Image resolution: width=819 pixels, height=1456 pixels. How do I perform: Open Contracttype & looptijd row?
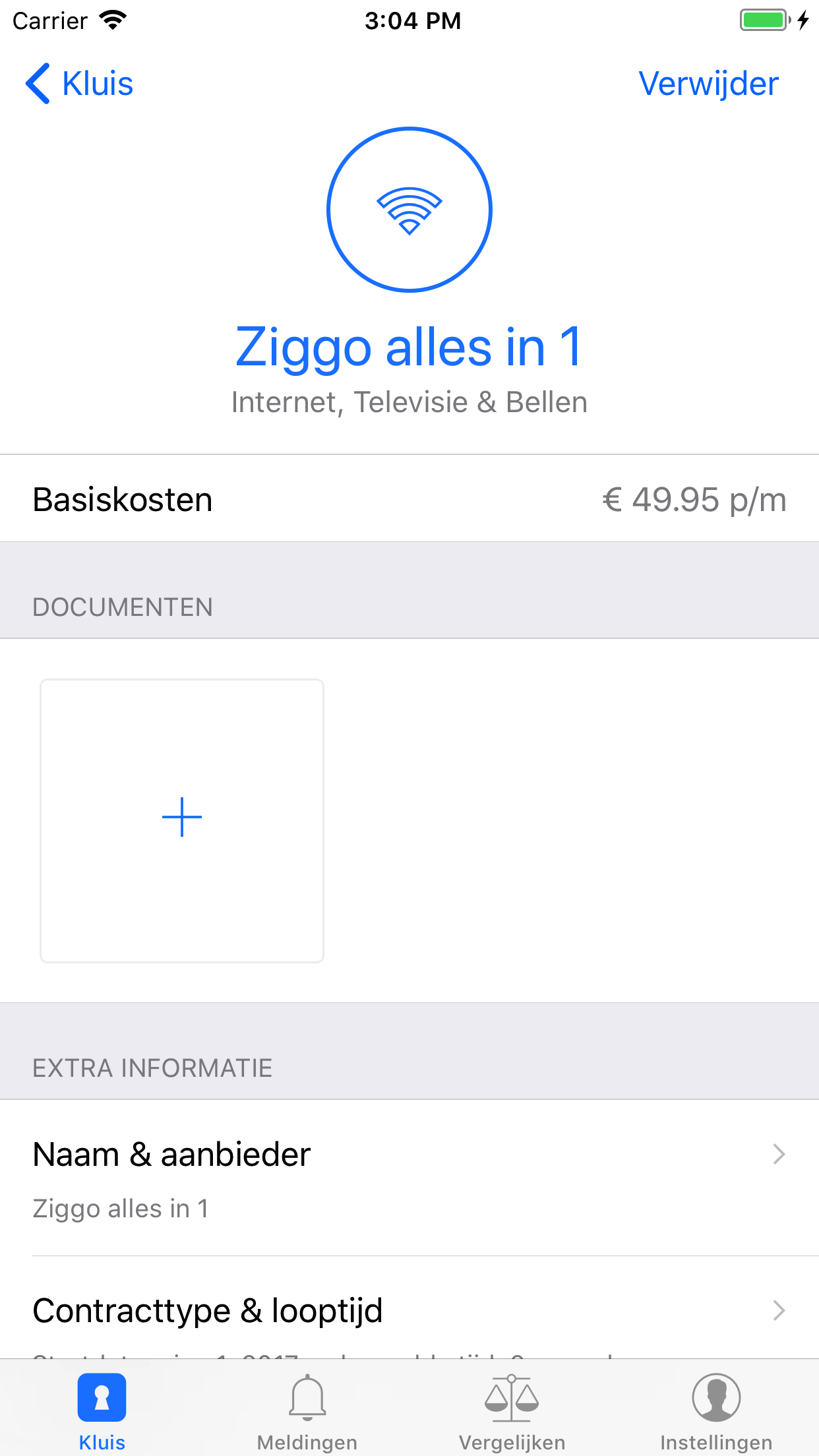click(x=409, y=1310)
